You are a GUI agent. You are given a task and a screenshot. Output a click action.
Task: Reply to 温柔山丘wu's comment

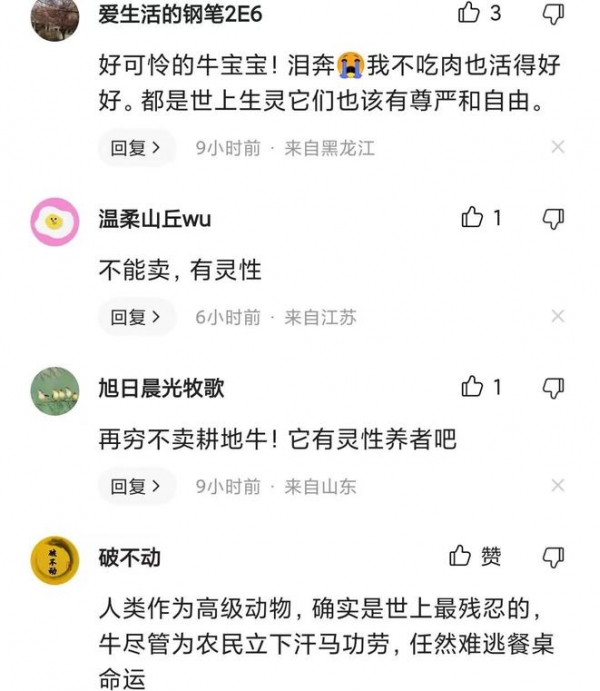pyautogui.click(x=136, y=317)
